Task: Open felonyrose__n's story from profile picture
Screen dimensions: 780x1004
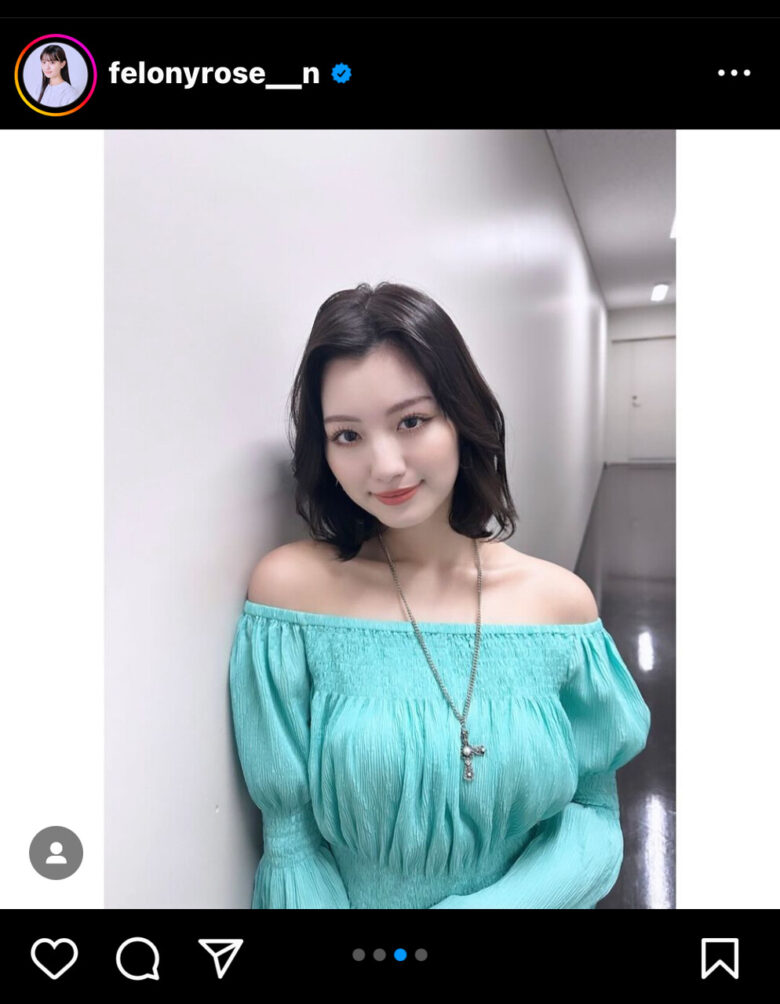Action: coord(55,75)
